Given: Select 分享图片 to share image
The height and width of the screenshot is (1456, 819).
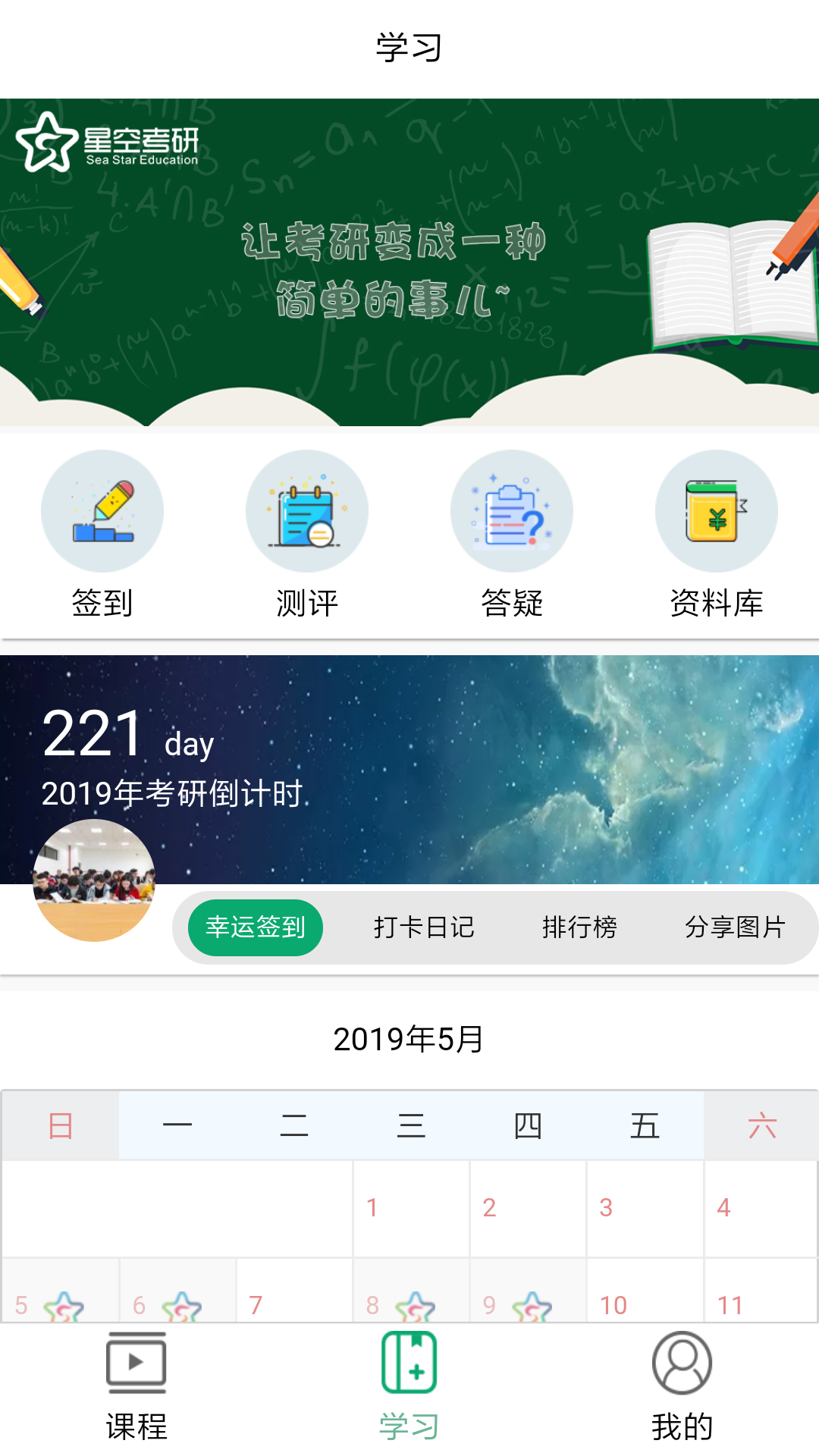Looking at the screenshot, I should tap(735, 927).
